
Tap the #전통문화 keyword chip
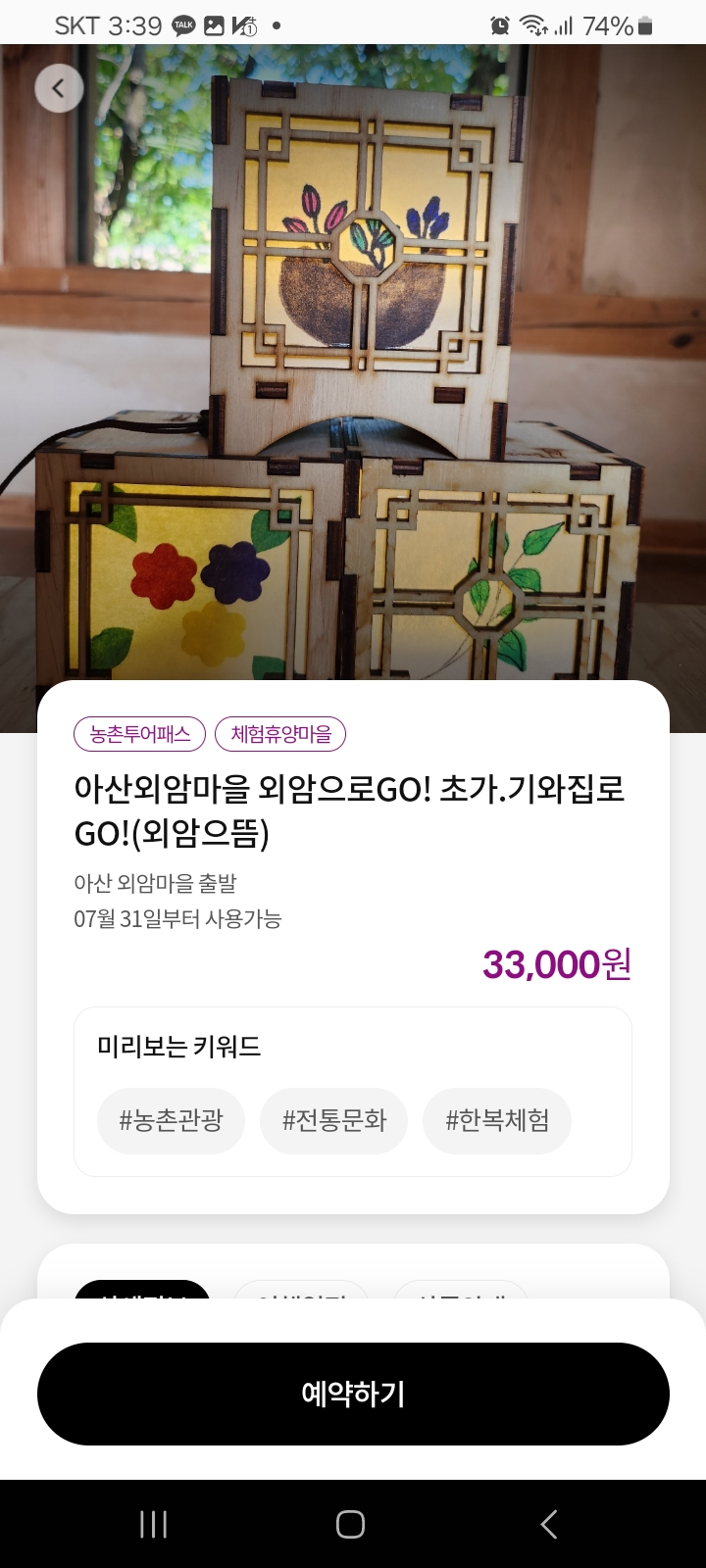333,1120
